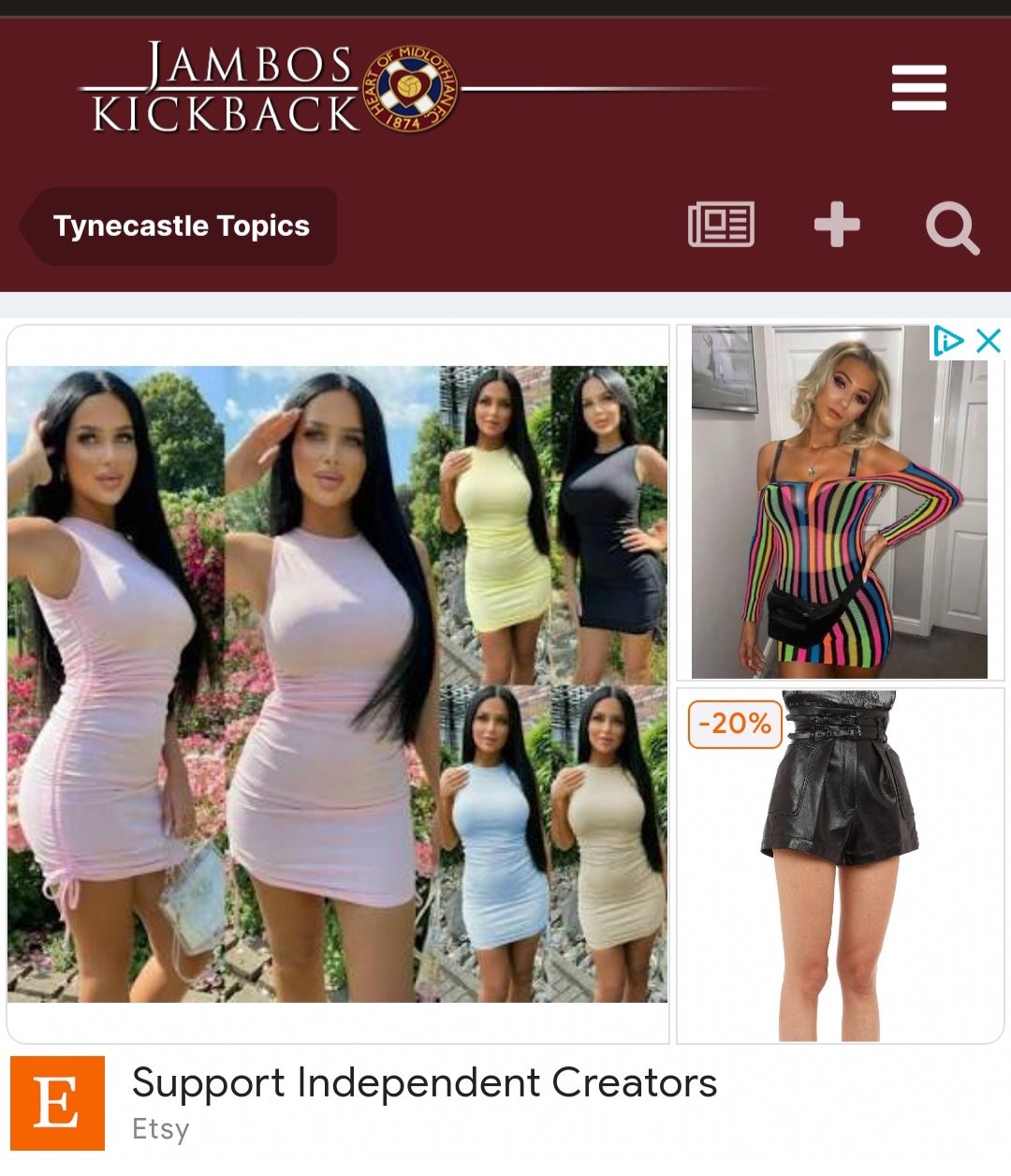Screen dimensions: 1011x1176
Task: Open the ruched dresses ad tile
Action: click(337, 684)
